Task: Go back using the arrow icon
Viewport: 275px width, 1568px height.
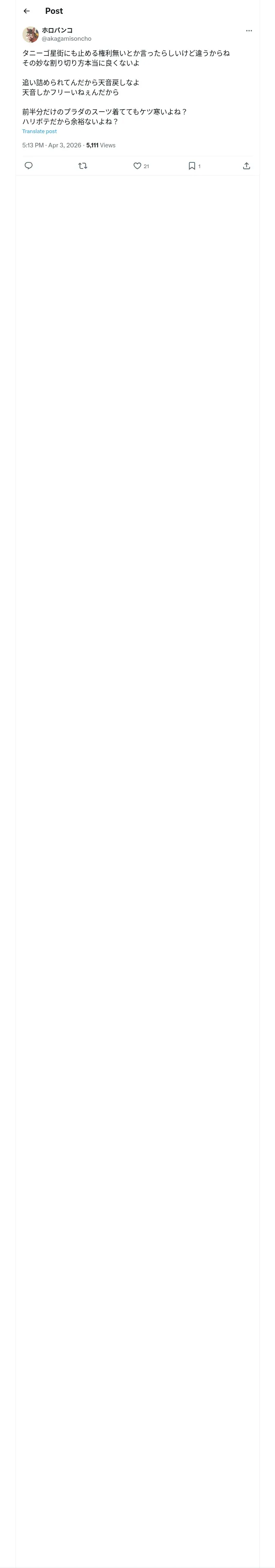Action: (x=27, y=11)
